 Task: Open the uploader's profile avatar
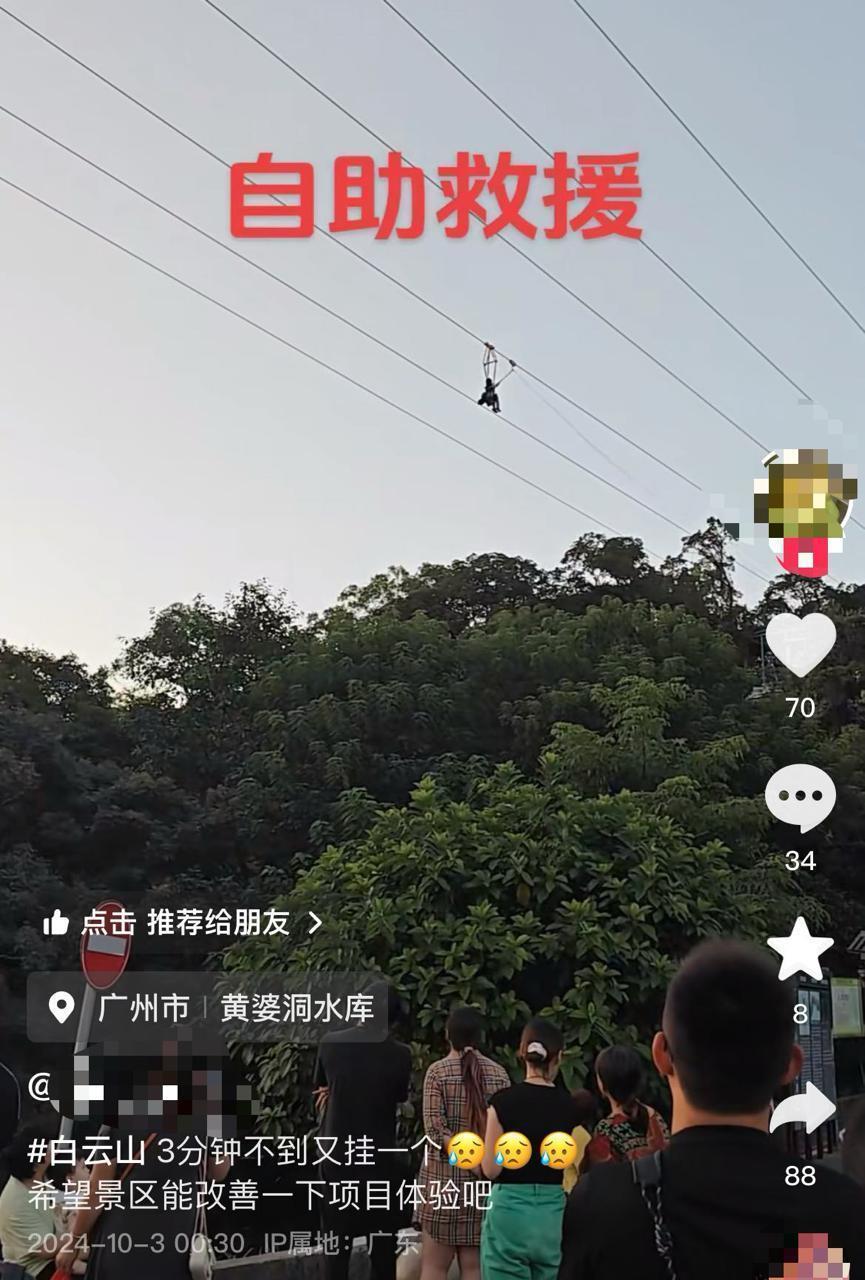804,494
